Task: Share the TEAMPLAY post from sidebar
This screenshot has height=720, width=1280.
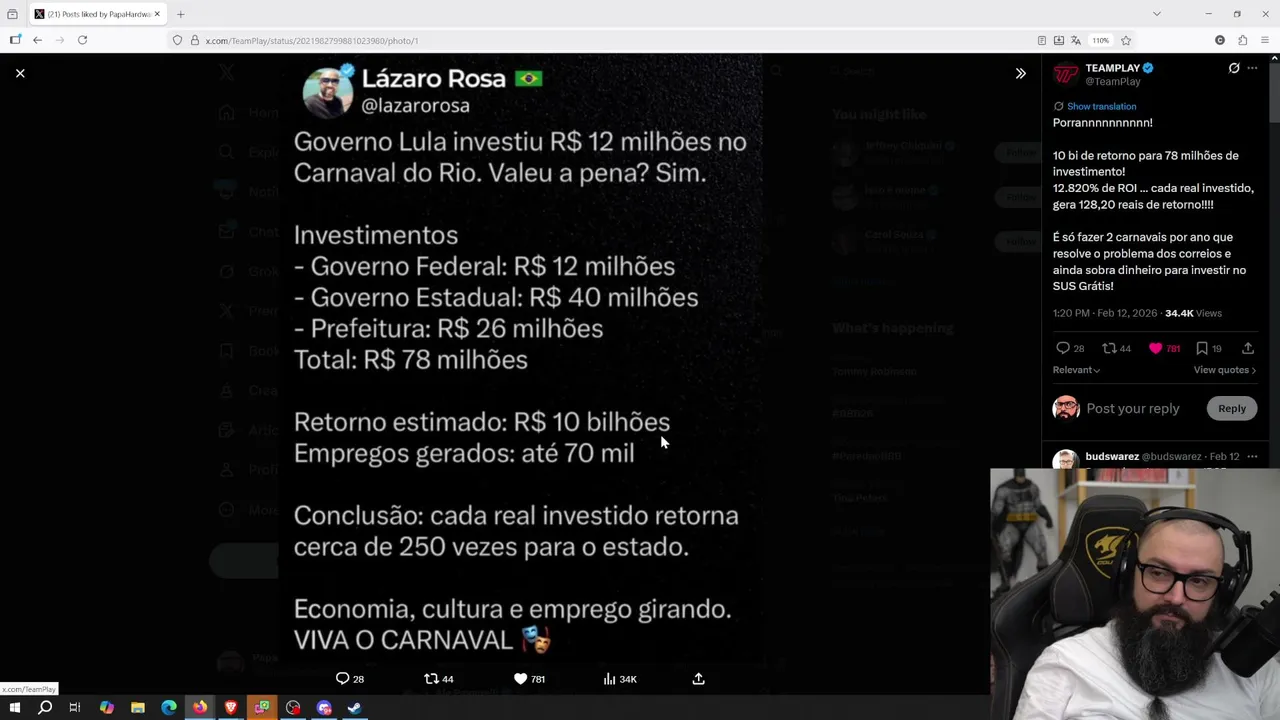Action: (x=1247, y=348)
